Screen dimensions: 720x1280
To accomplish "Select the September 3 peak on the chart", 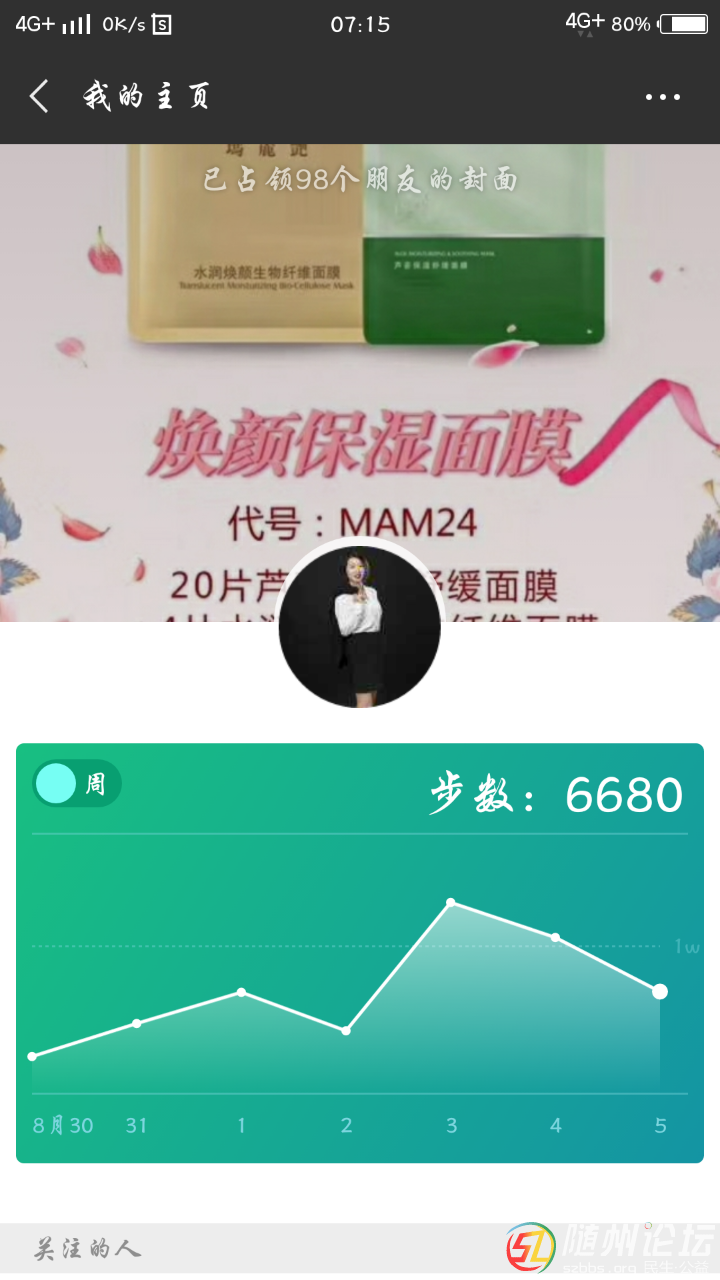I will [x=451, y=903].
